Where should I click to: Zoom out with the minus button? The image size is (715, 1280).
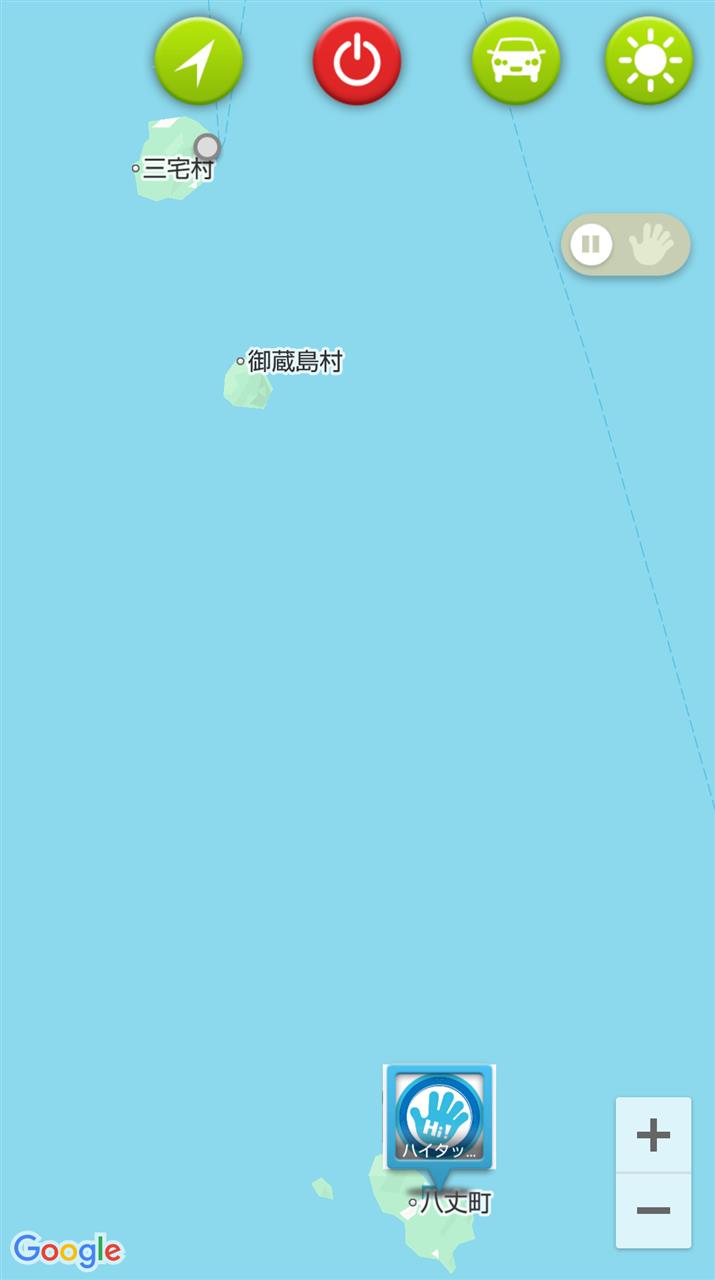click(x=653, y=1211)
